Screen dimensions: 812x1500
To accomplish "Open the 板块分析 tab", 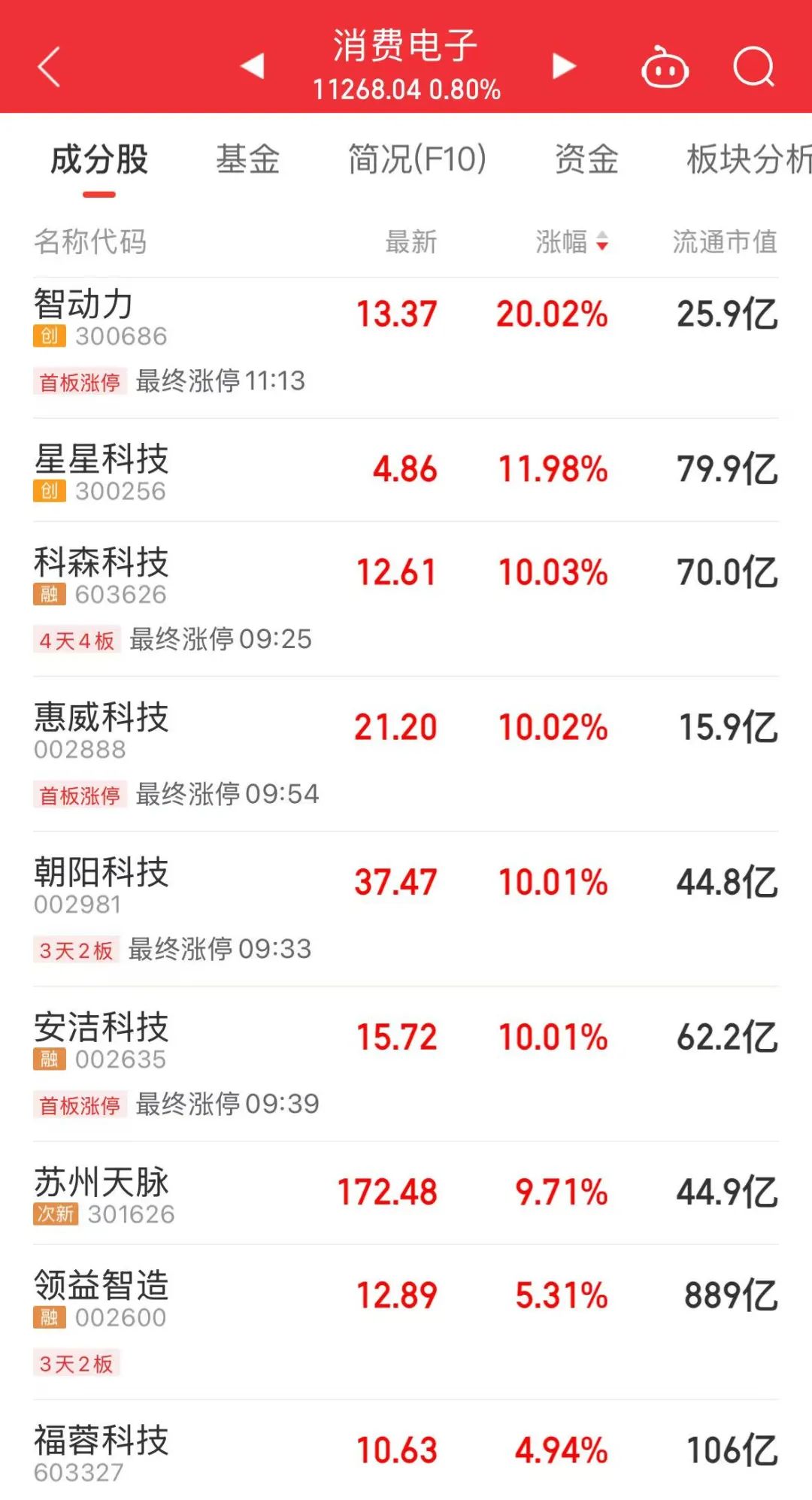I will pos(748,160).
